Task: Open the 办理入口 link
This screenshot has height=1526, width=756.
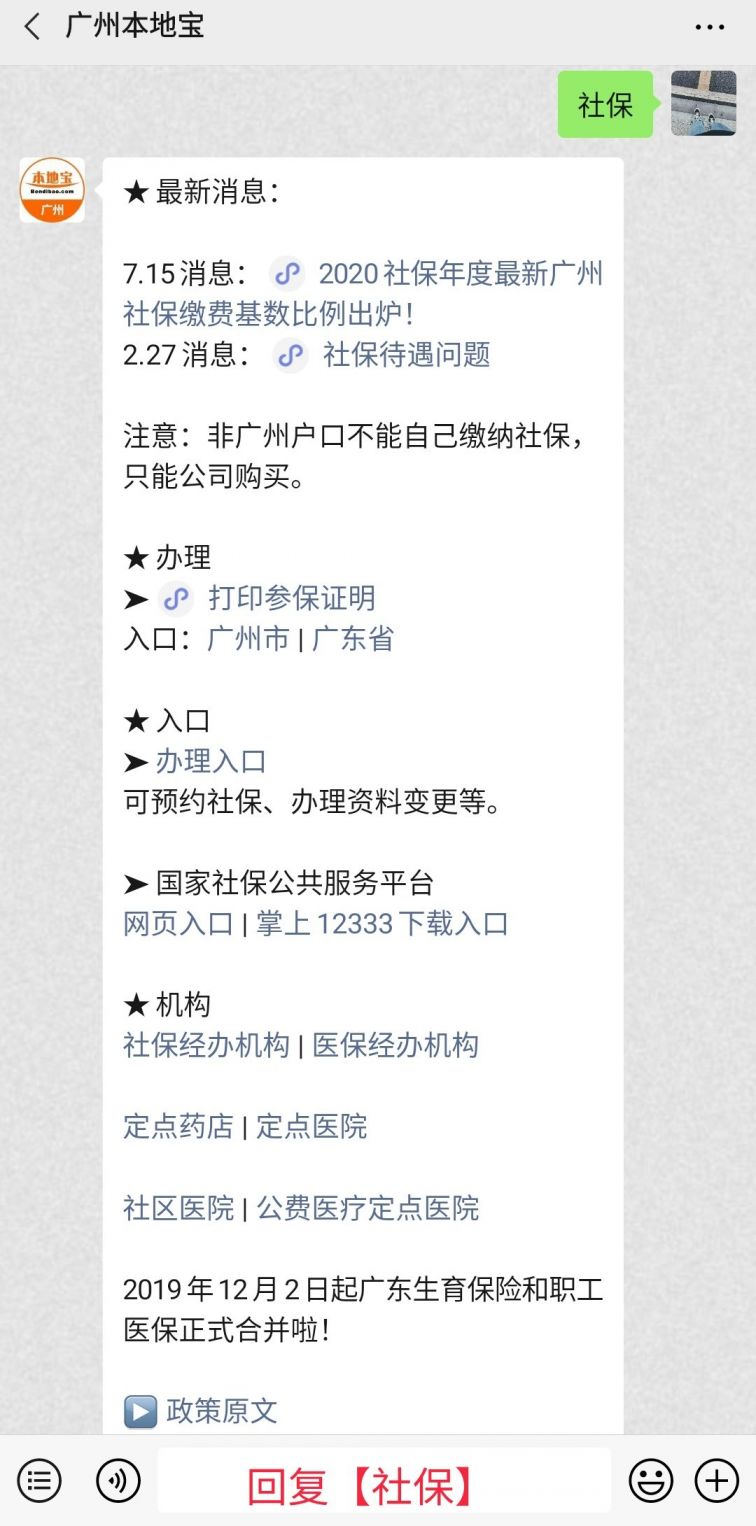Action: (x=210, y=761)
